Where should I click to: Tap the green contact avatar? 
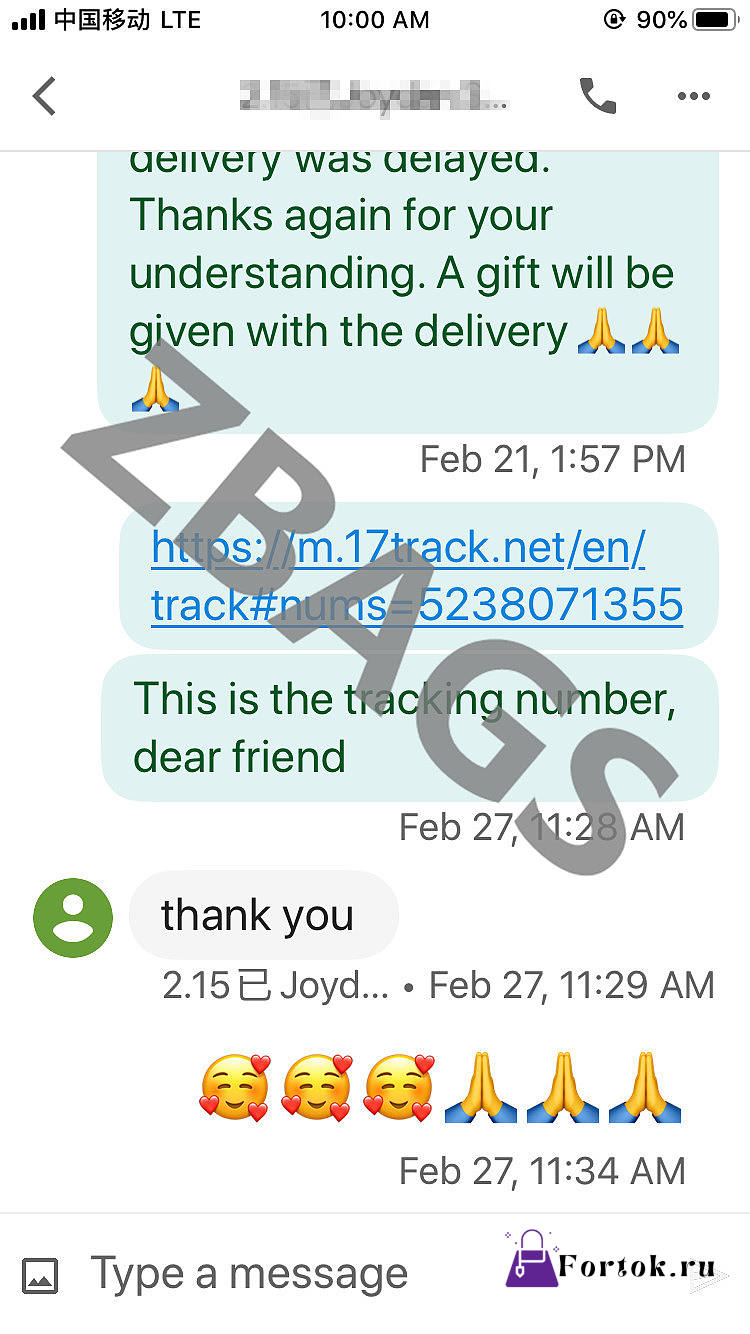click(x=73, y=918)
